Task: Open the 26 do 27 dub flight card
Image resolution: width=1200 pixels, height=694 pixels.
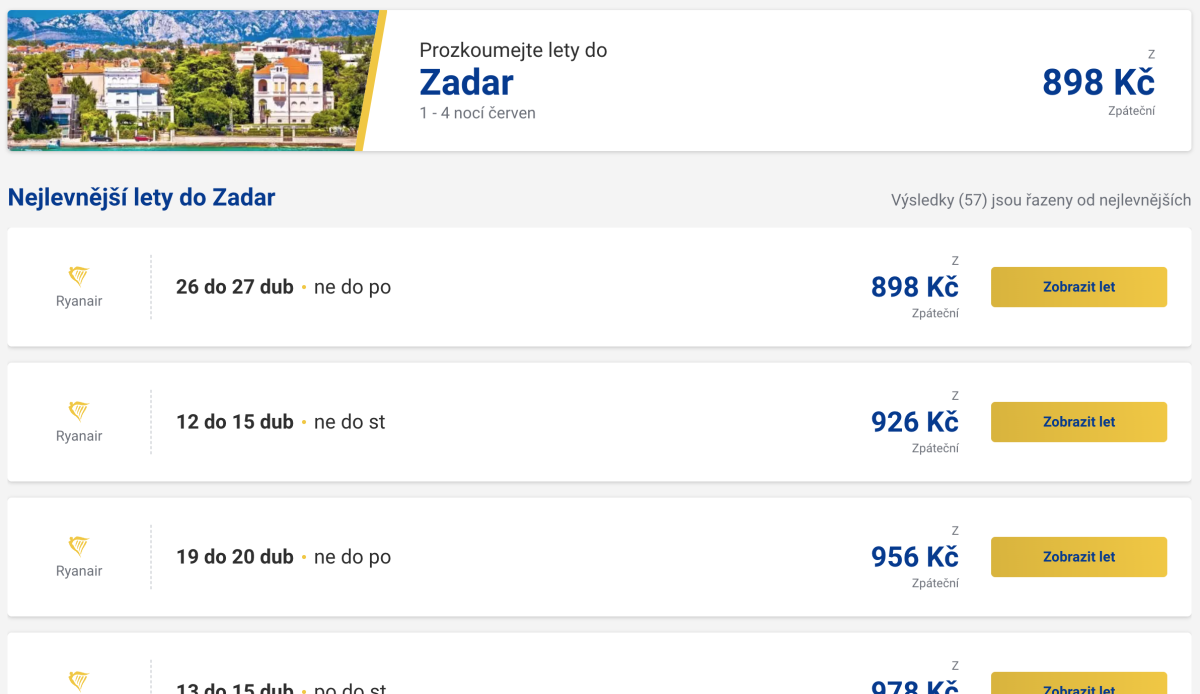Action: (x=500, y=287)
